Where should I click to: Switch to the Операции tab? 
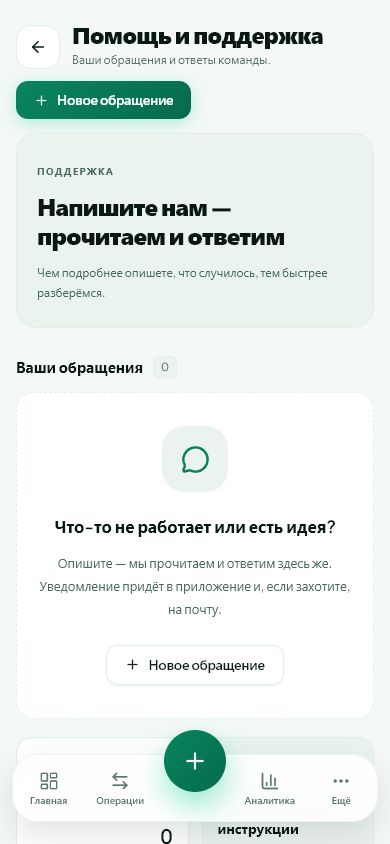click(120, 788)
